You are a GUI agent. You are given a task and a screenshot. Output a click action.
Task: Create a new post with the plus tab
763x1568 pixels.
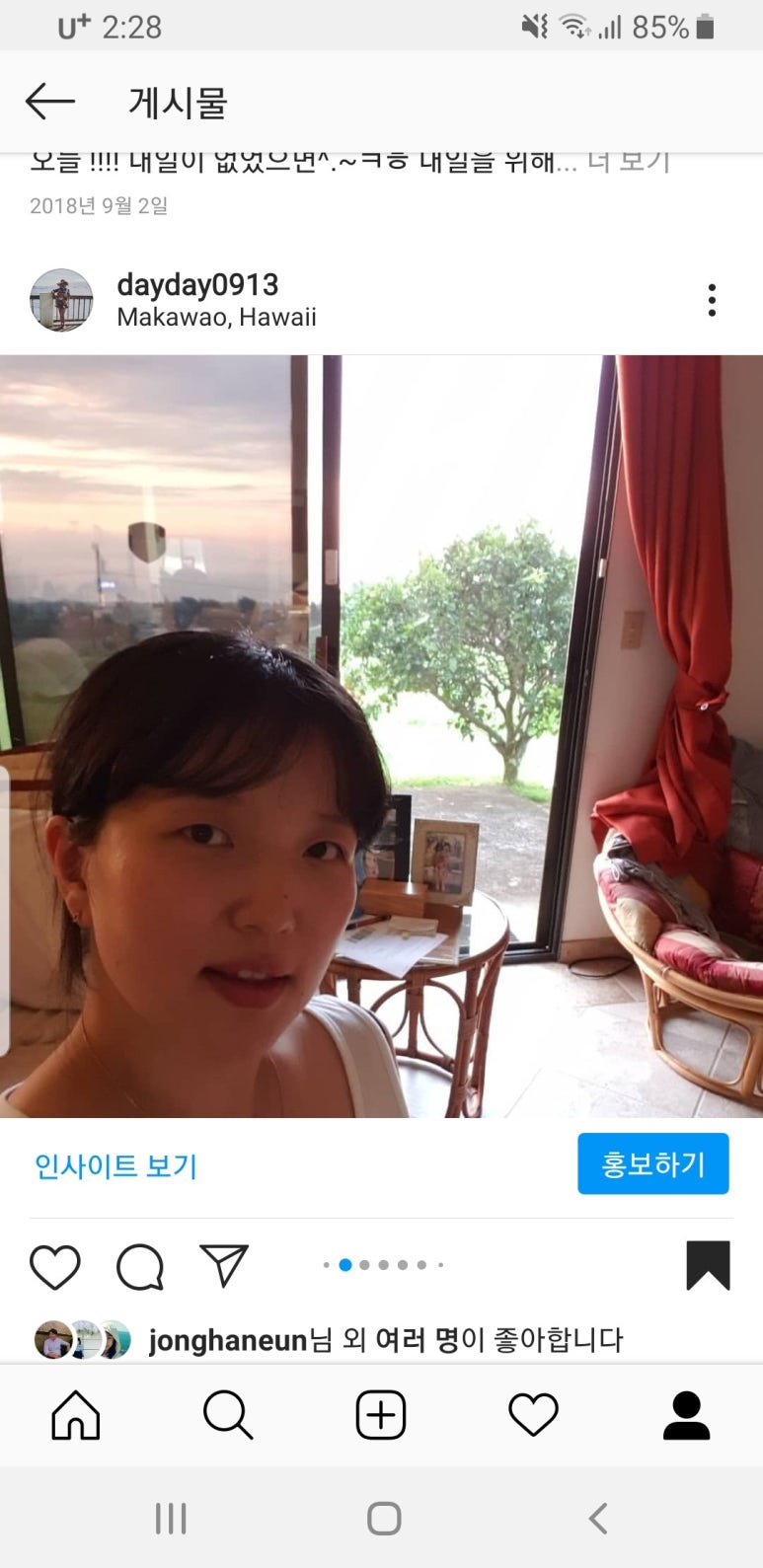pyautogui.click(x=381, y=1416)
